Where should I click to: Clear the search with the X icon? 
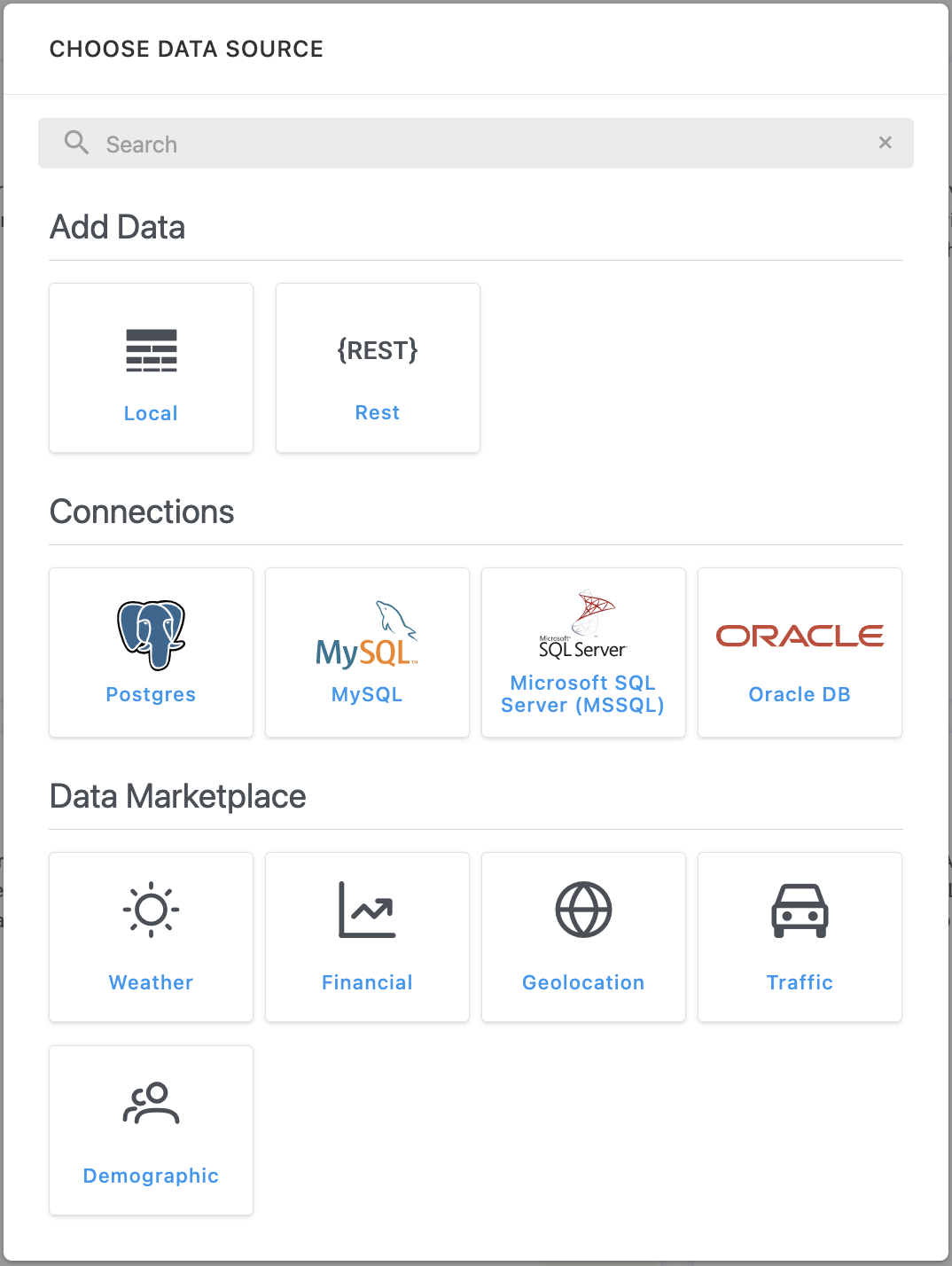[885, 143]
